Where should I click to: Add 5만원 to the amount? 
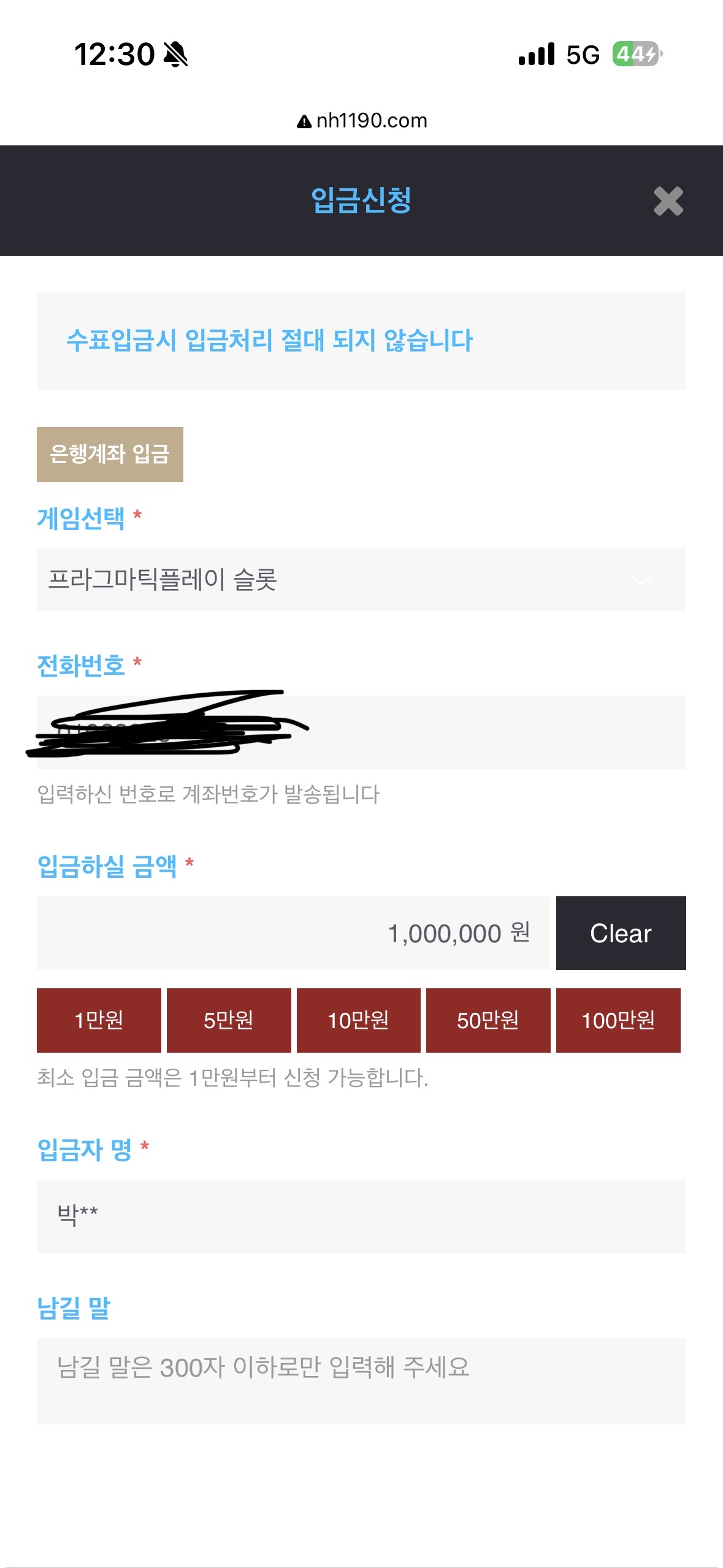tap(229, 1020)
